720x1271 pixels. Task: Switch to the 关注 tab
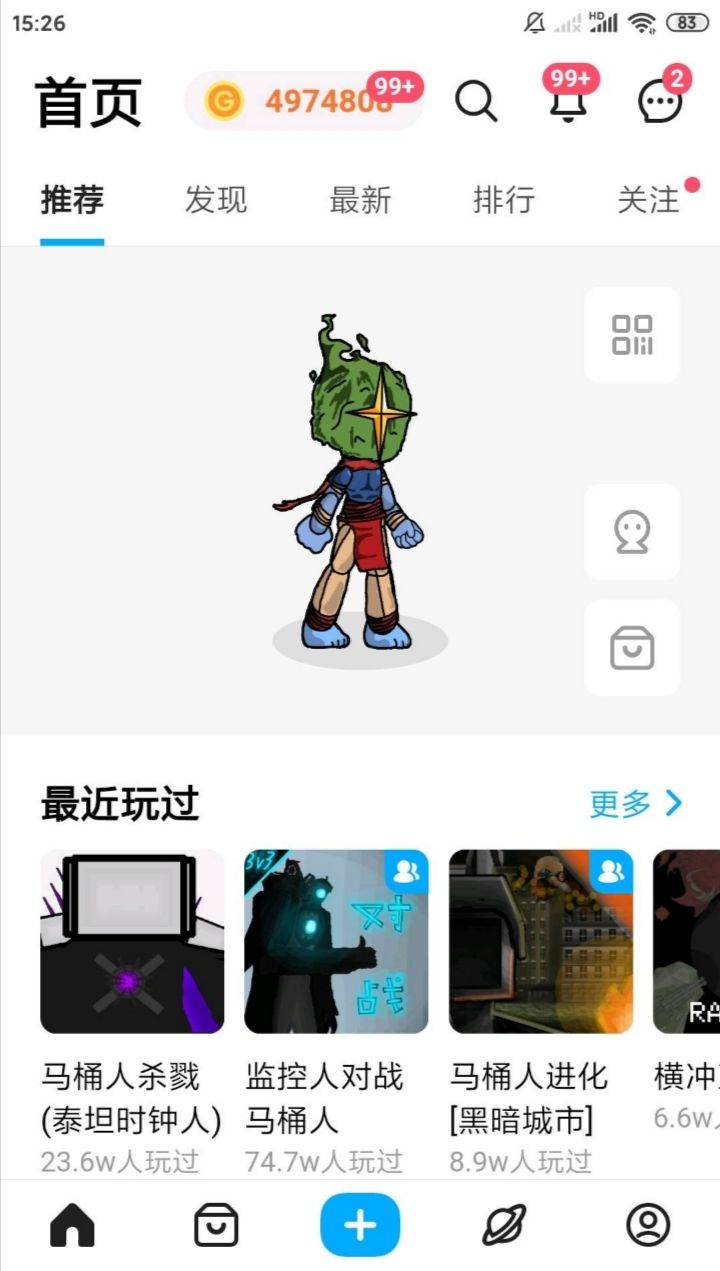pos(648,200)
